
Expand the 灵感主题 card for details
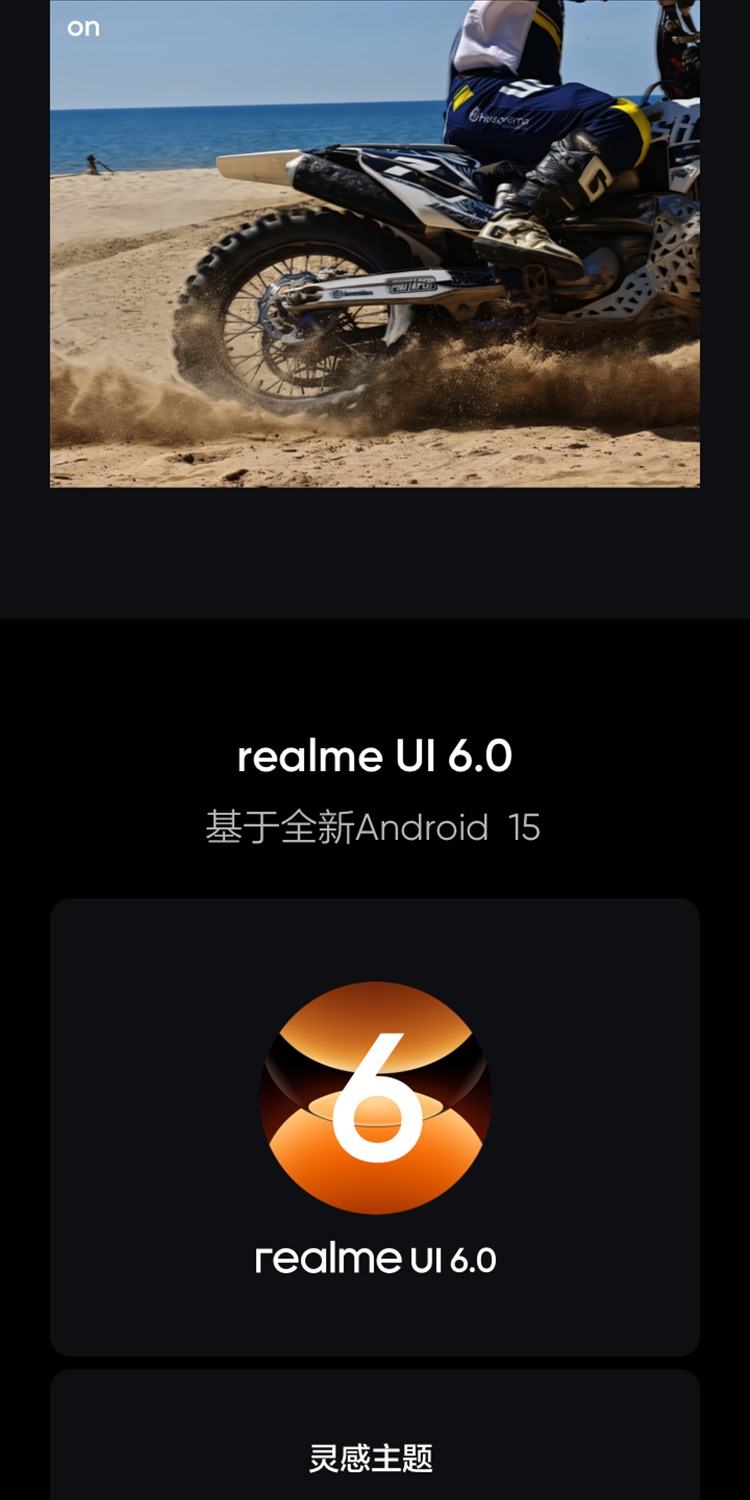[x=375, y=1435]
